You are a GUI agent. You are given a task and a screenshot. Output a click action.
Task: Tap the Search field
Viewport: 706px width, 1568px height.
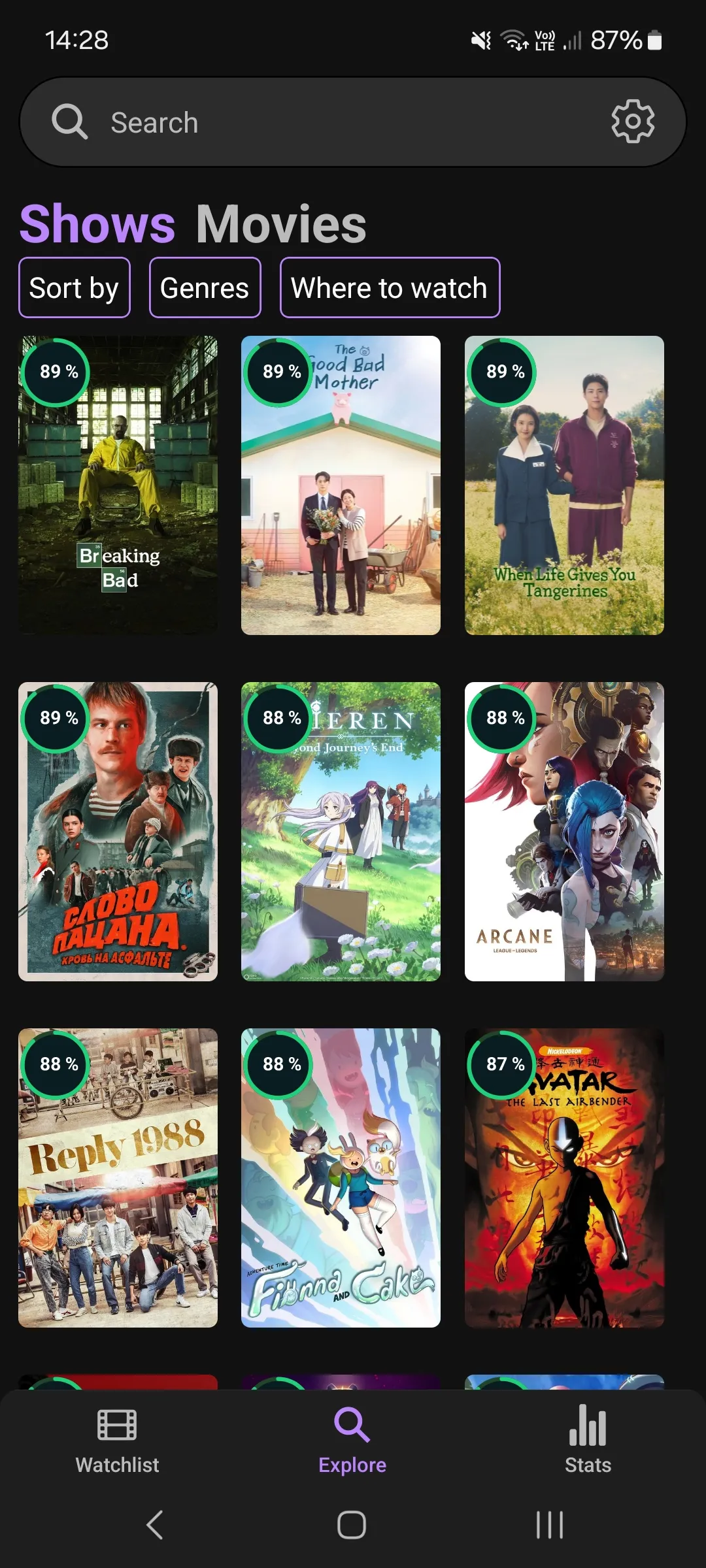click(x=327, y=122)
